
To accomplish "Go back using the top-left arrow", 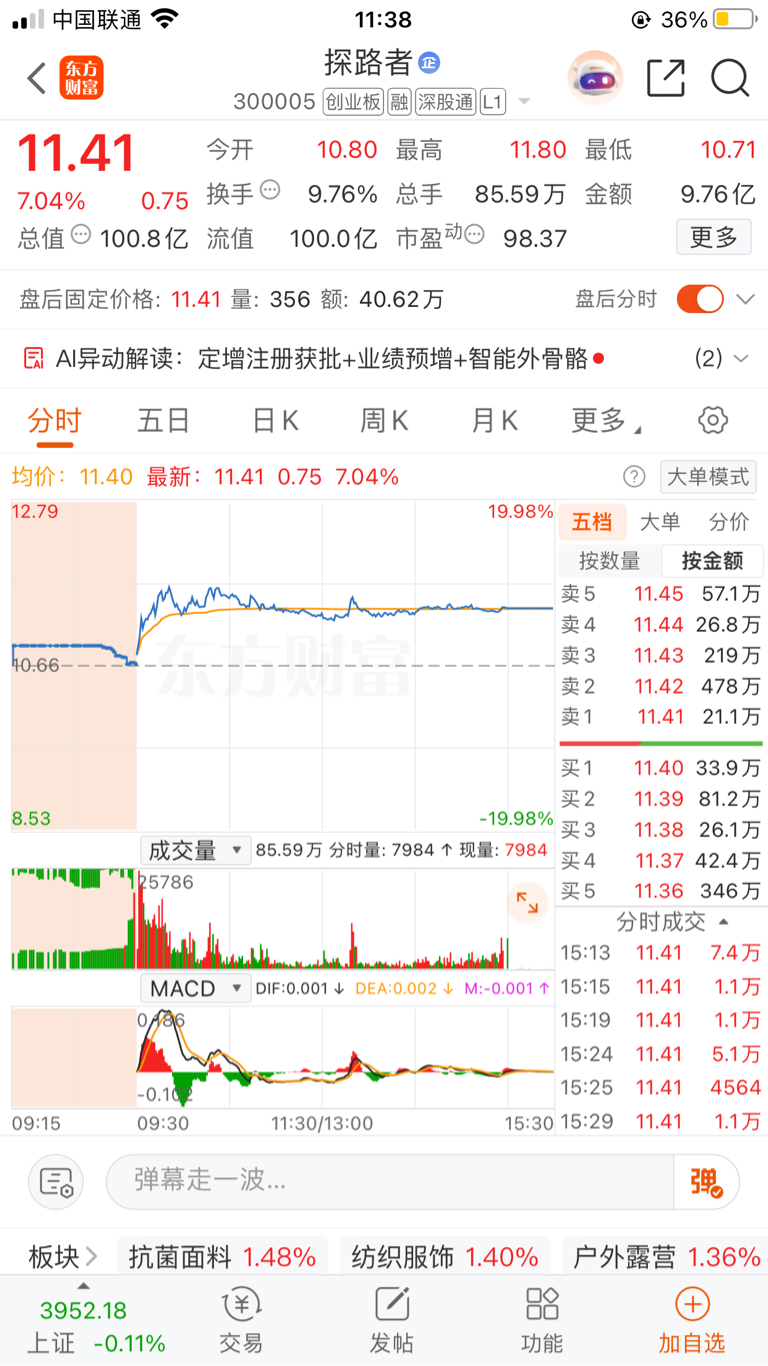I will [x=37, y=78].
